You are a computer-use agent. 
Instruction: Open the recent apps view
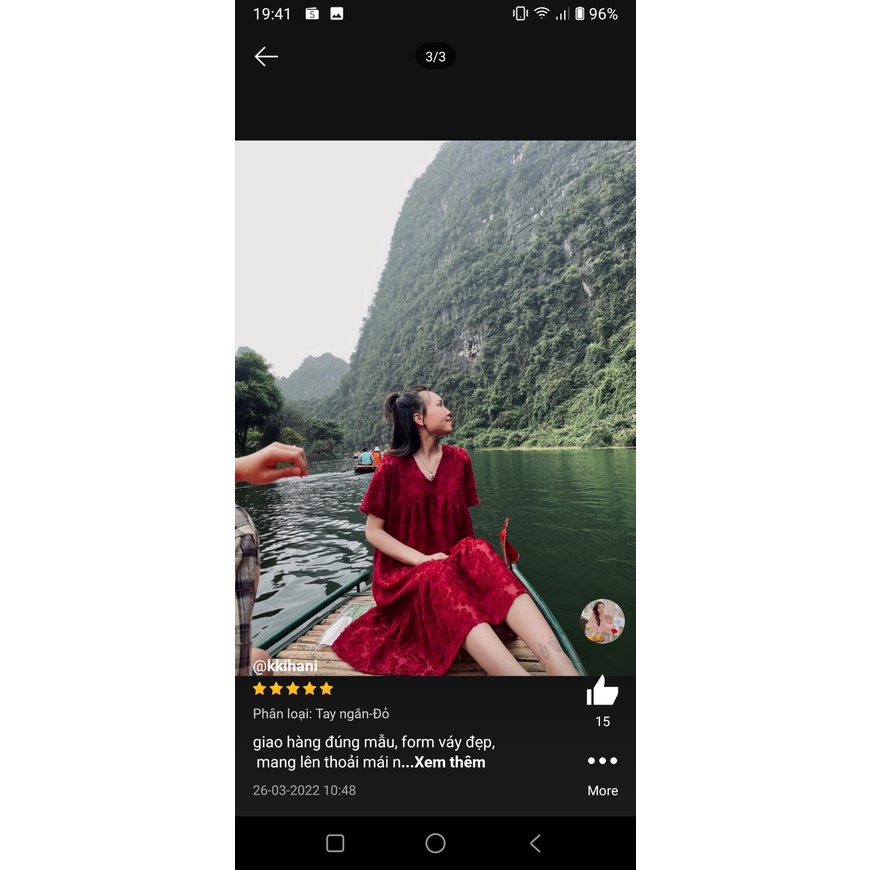click(335, 843)
